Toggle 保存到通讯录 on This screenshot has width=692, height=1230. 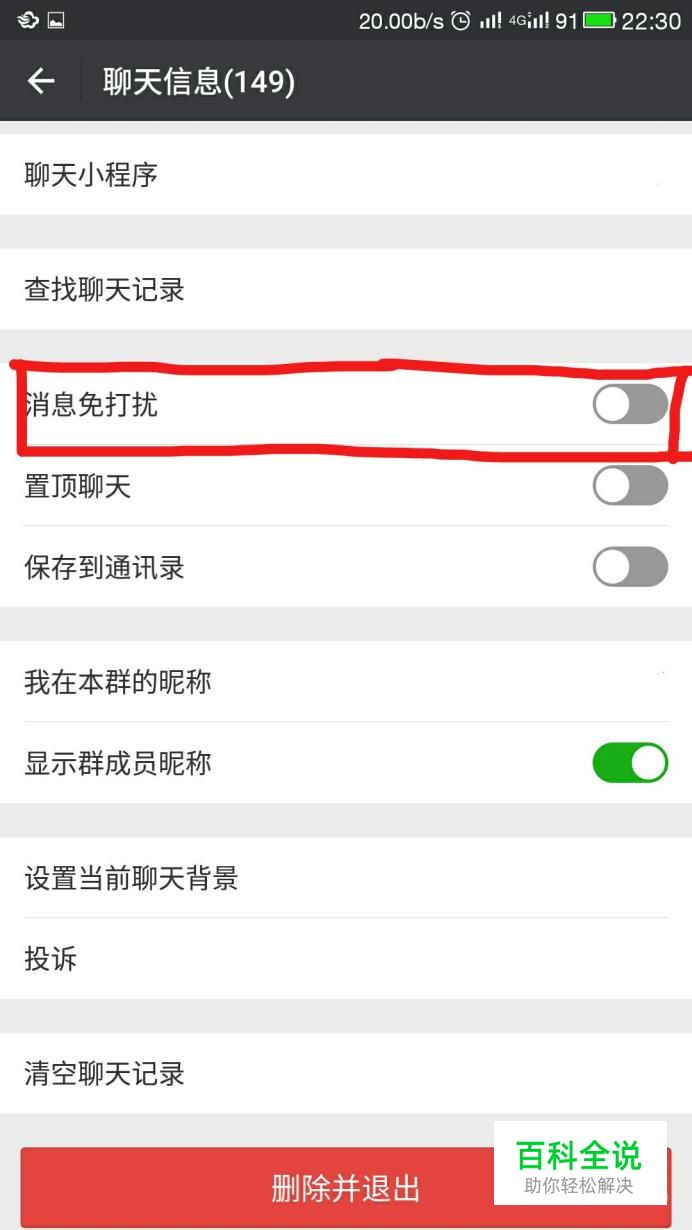(x=629, y=567)
